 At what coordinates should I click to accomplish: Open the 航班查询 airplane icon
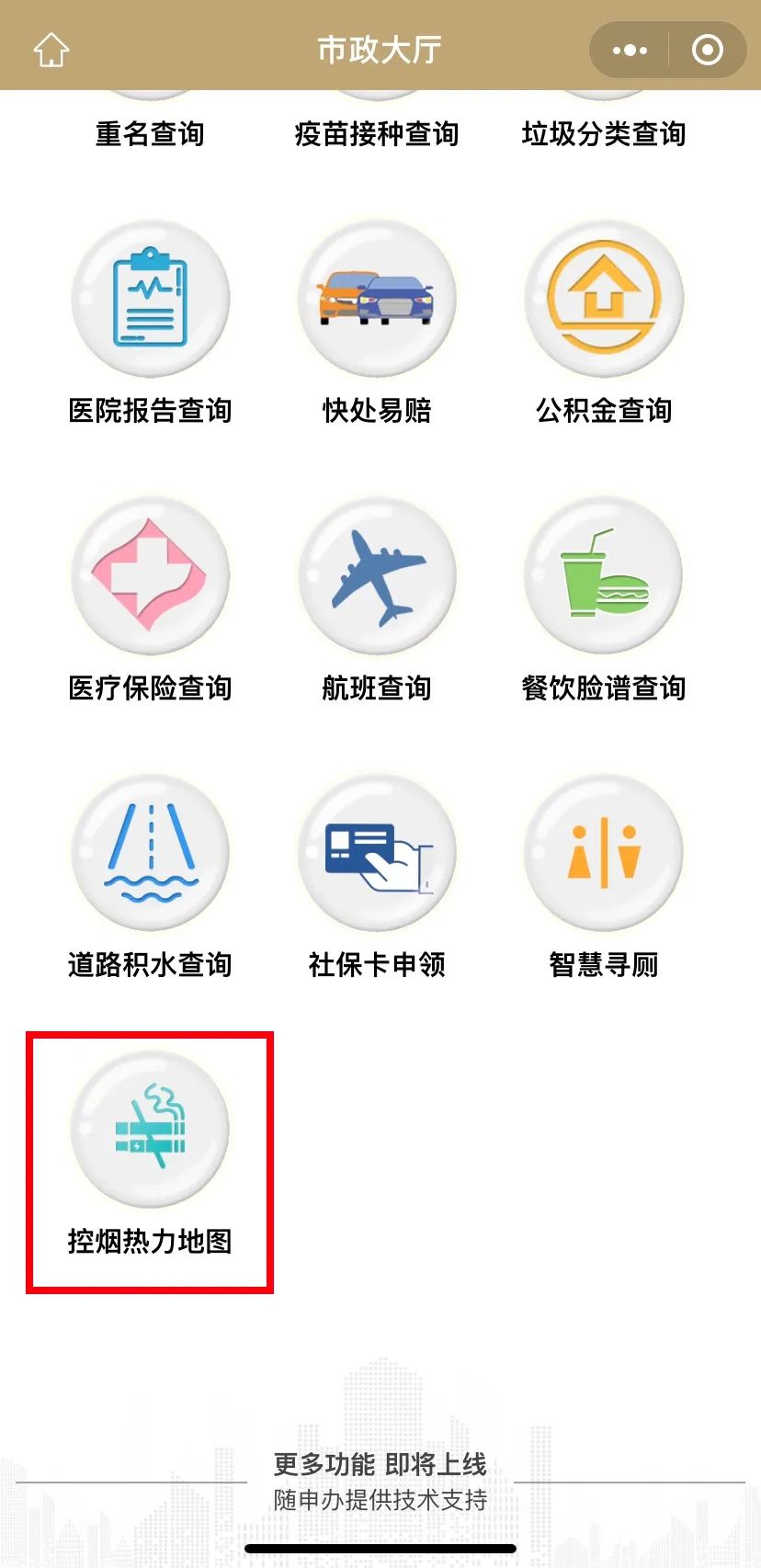point(379,575)
